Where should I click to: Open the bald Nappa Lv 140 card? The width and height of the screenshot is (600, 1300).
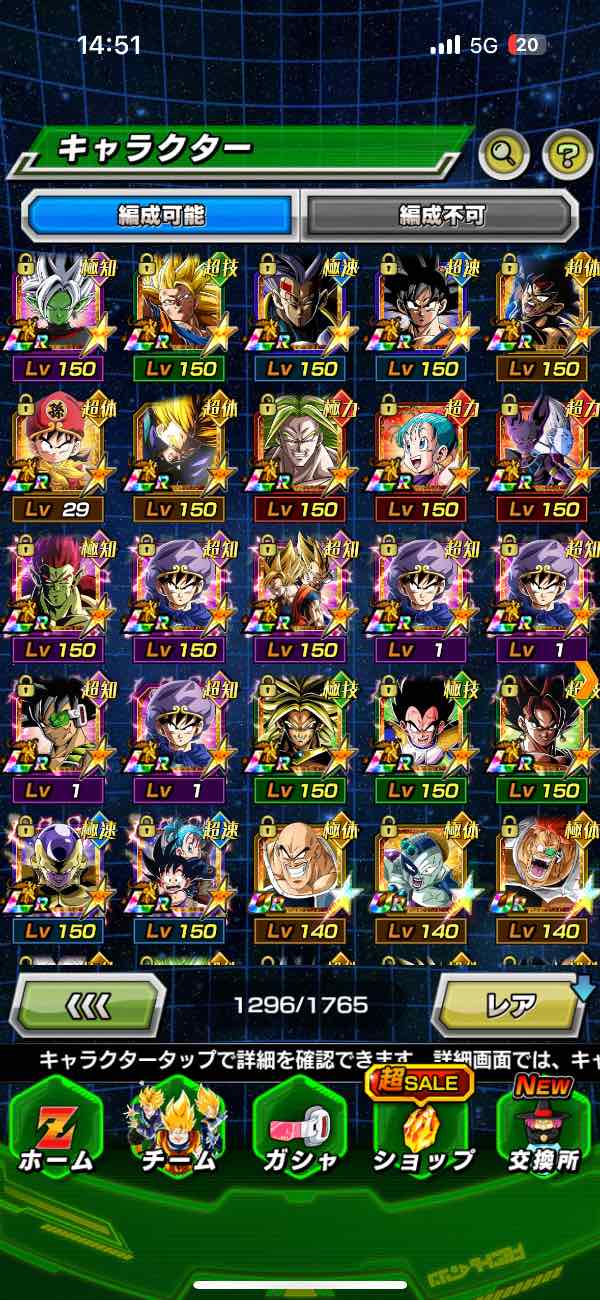(x=300, y=872)
